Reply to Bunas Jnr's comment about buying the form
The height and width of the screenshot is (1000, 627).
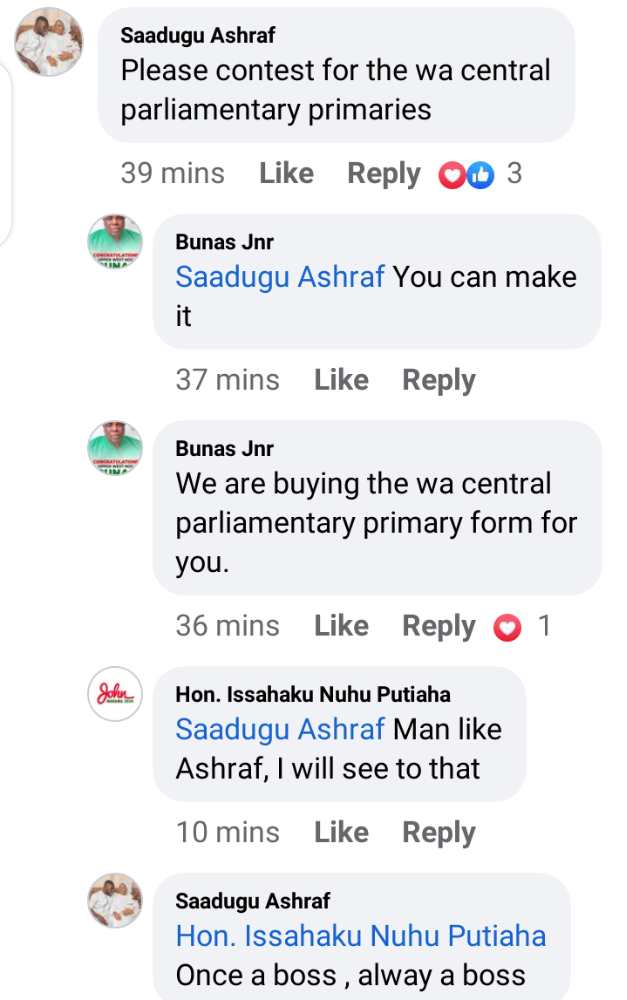[438, 626]
